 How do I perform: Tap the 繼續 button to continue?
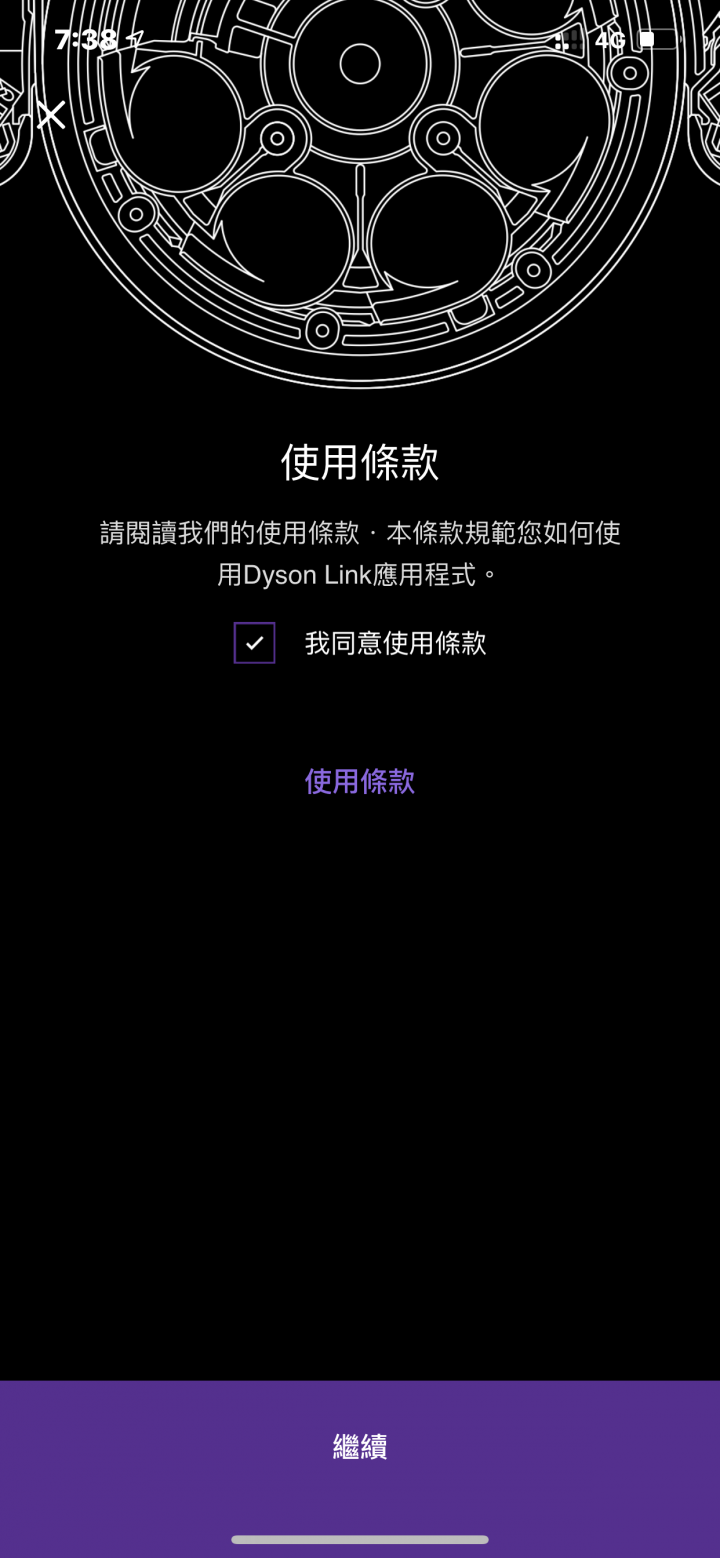[360, 1446]
